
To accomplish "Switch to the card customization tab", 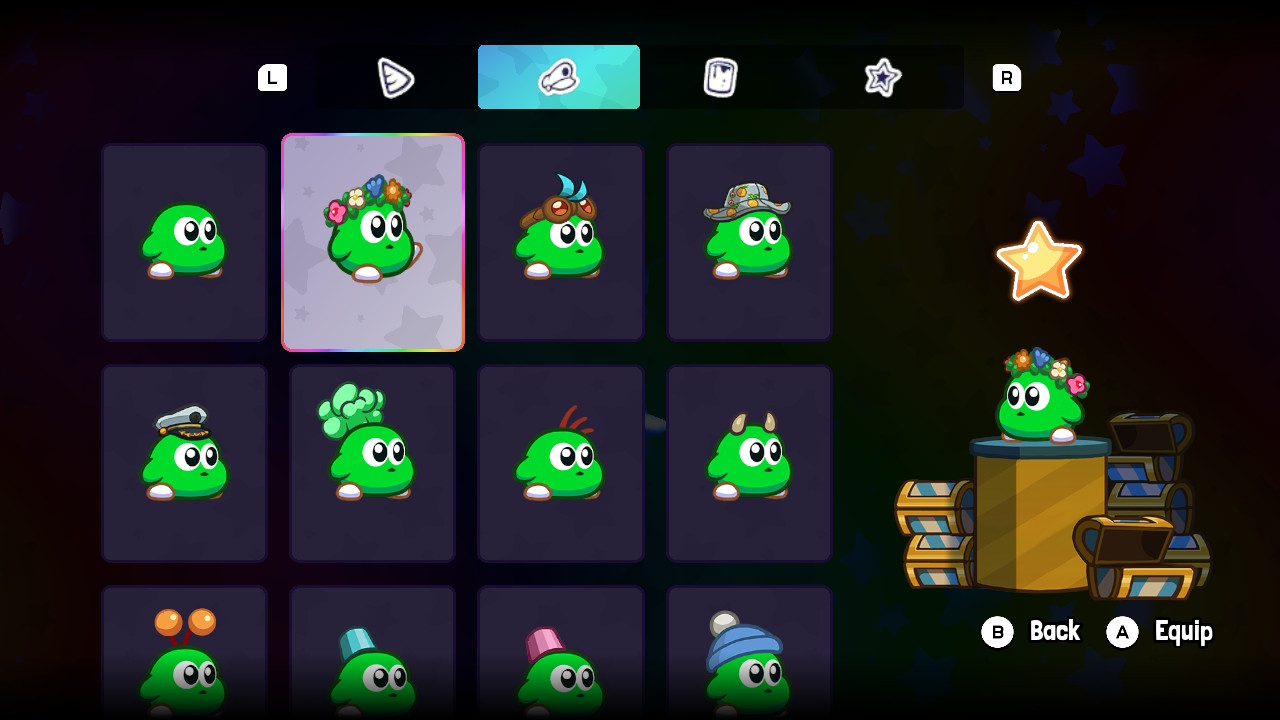I will [x=720, y=77].
